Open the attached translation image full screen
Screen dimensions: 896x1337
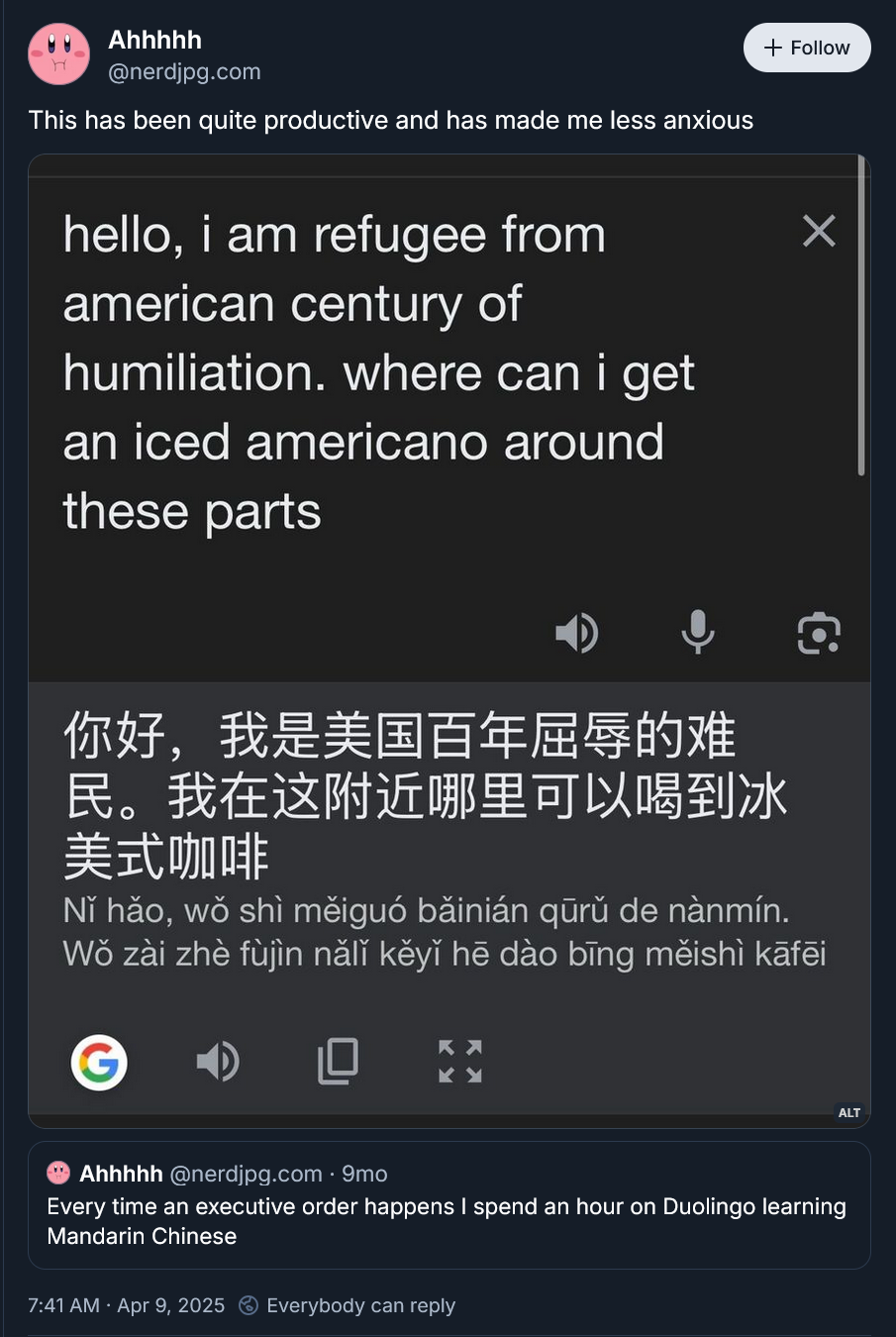pyautogui.click(x=449, y=642)
